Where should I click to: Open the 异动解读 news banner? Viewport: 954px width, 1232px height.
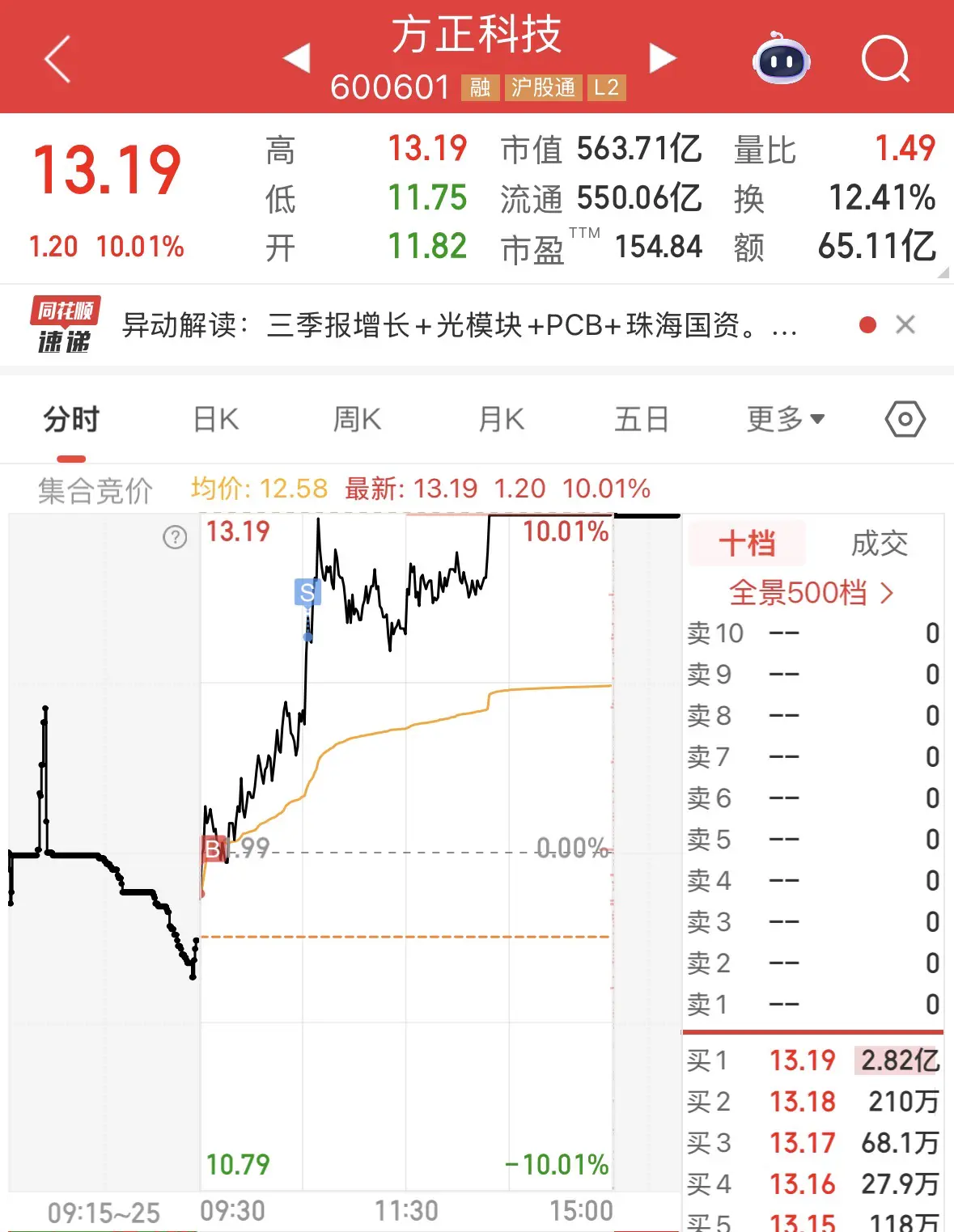(x=458, y=325)
